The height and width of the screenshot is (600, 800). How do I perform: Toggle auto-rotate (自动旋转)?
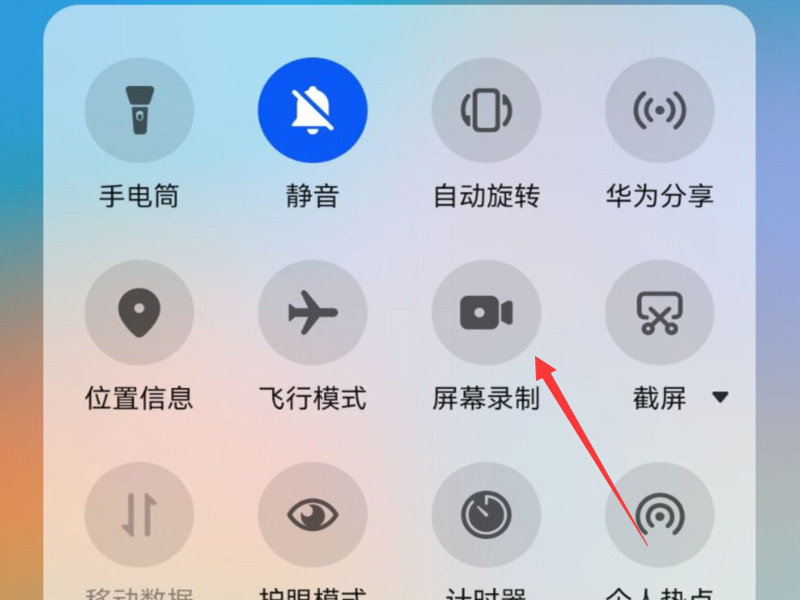click(486, 111)
